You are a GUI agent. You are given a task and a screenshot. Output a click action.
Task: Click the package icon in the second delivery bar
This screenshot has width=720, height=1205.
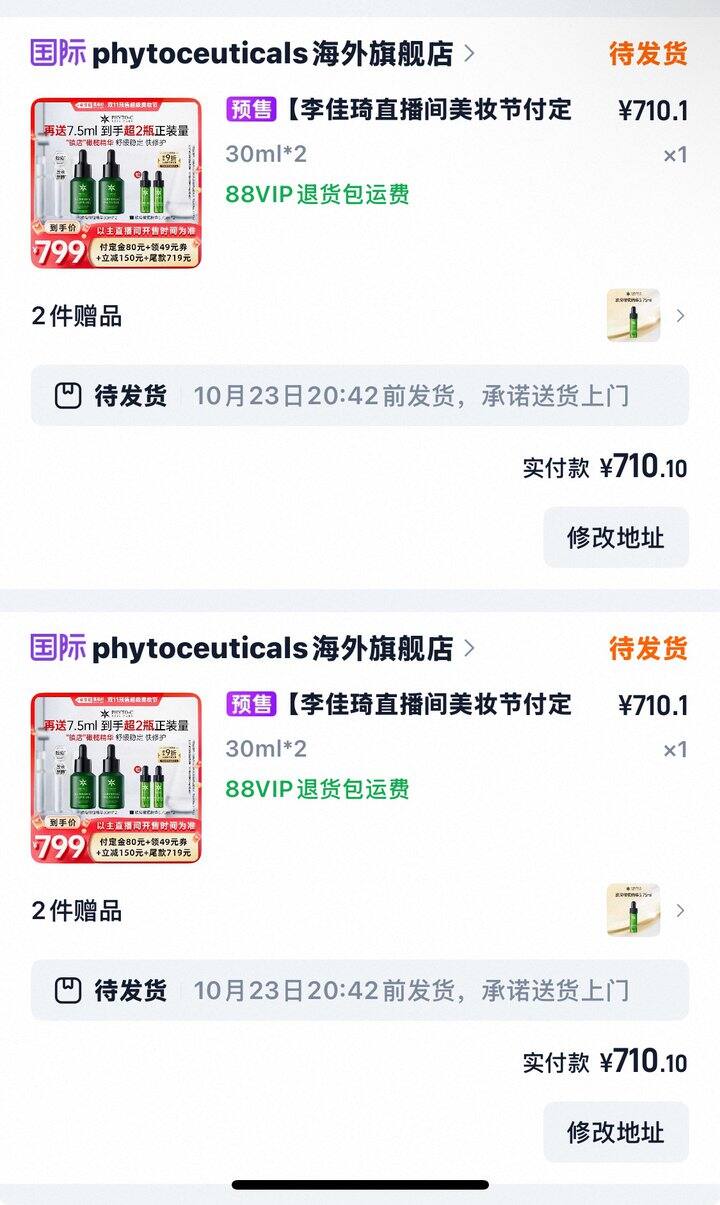tap(67, 992)
